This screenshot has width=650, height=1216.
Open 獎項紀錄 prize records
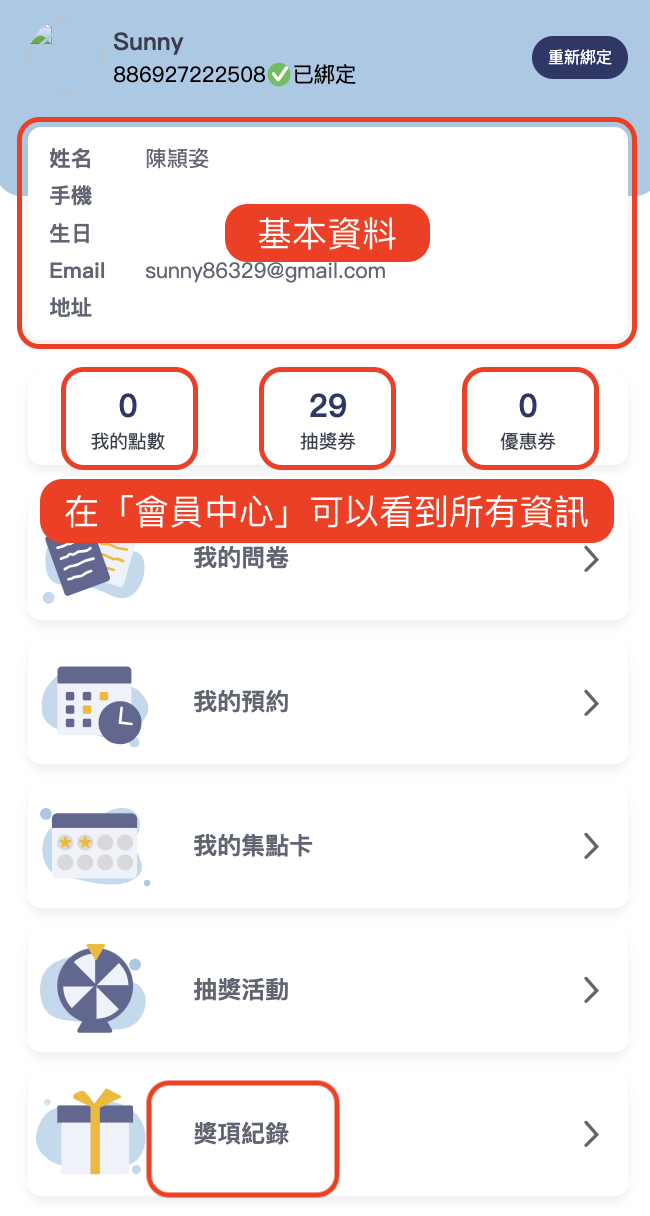327,1134
